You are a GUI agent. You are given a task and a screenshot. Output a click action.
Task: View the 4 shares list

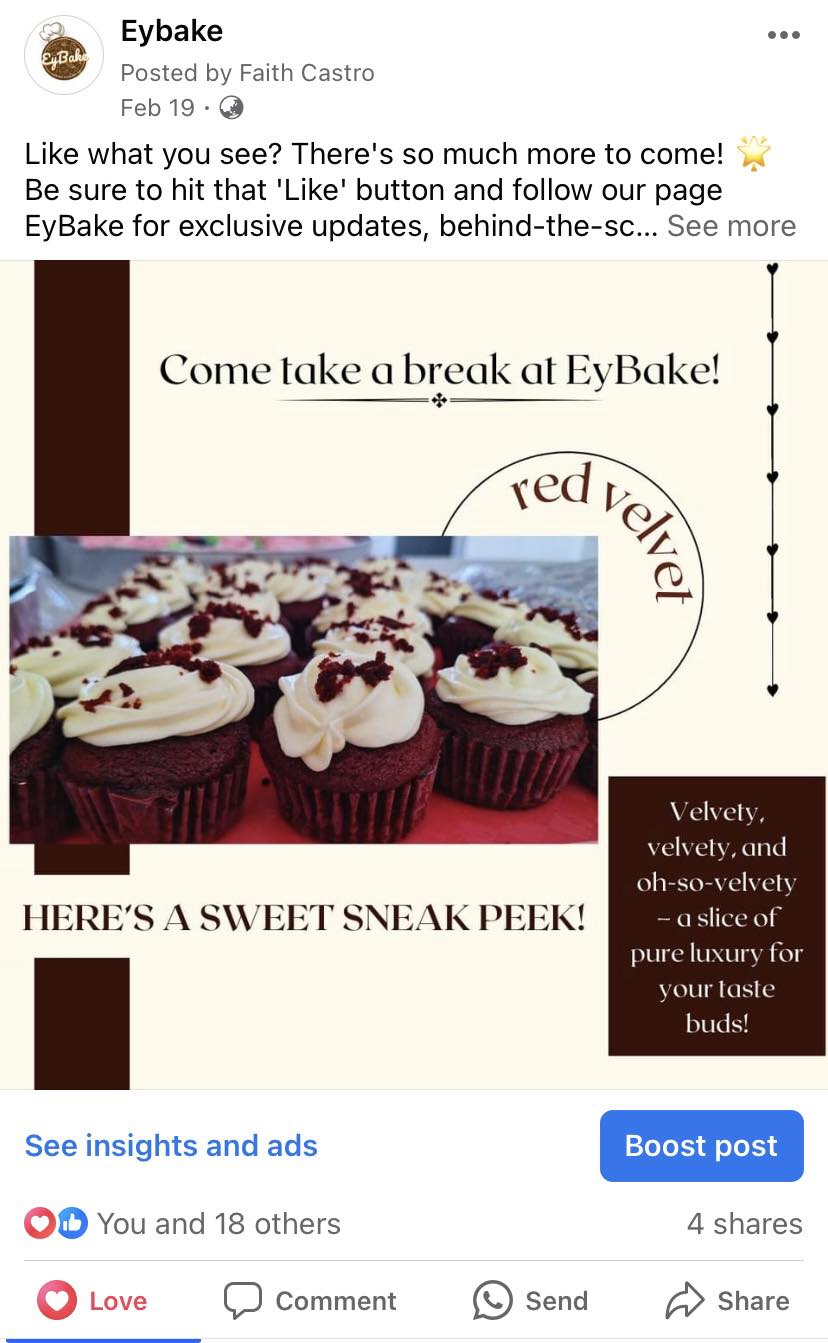pos(744,1224)
